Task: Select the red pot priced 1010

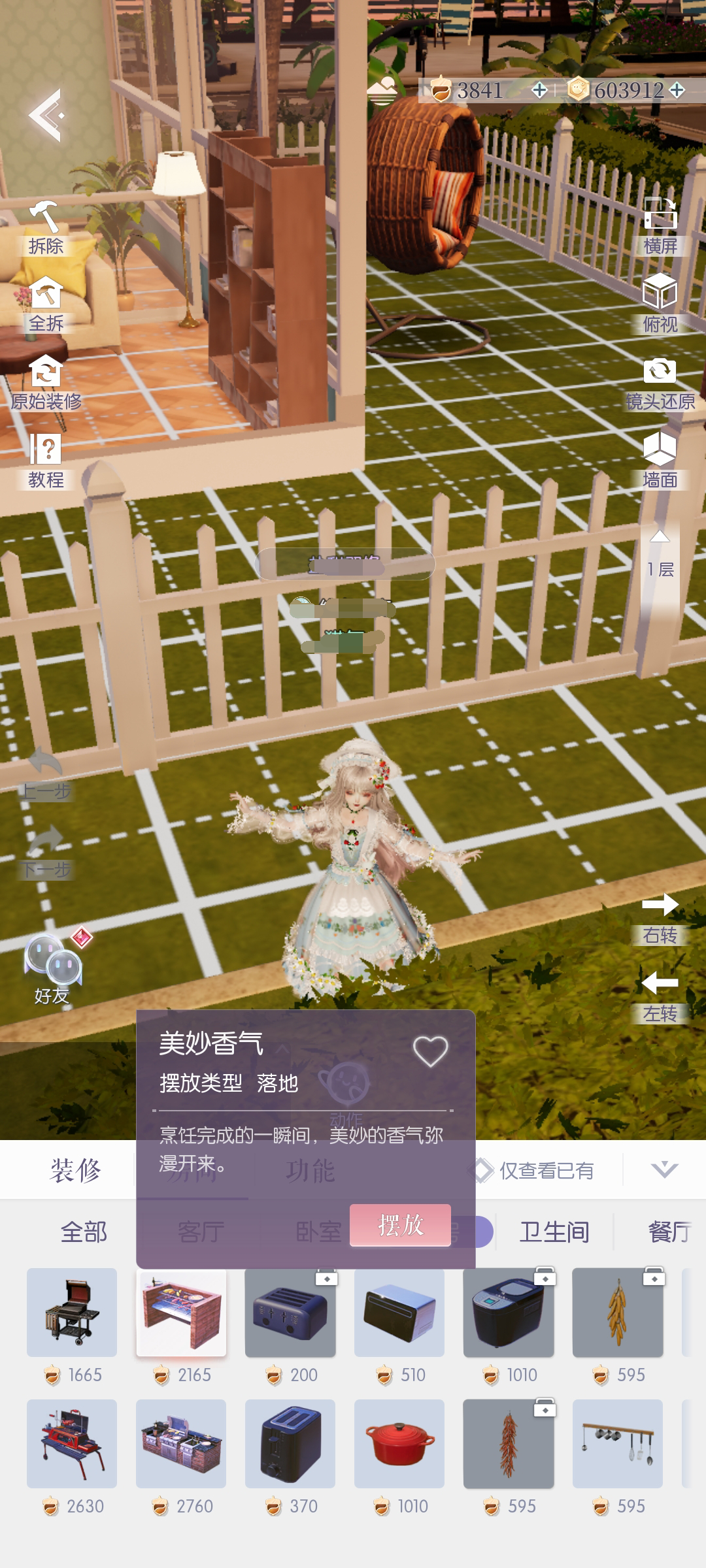Action: 399,1443
